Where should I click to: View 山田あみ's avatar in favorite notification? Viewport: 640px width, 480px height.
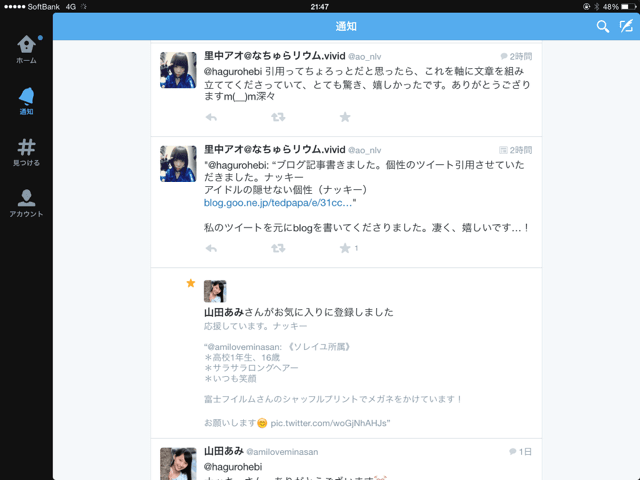click(x=215, y=291)
